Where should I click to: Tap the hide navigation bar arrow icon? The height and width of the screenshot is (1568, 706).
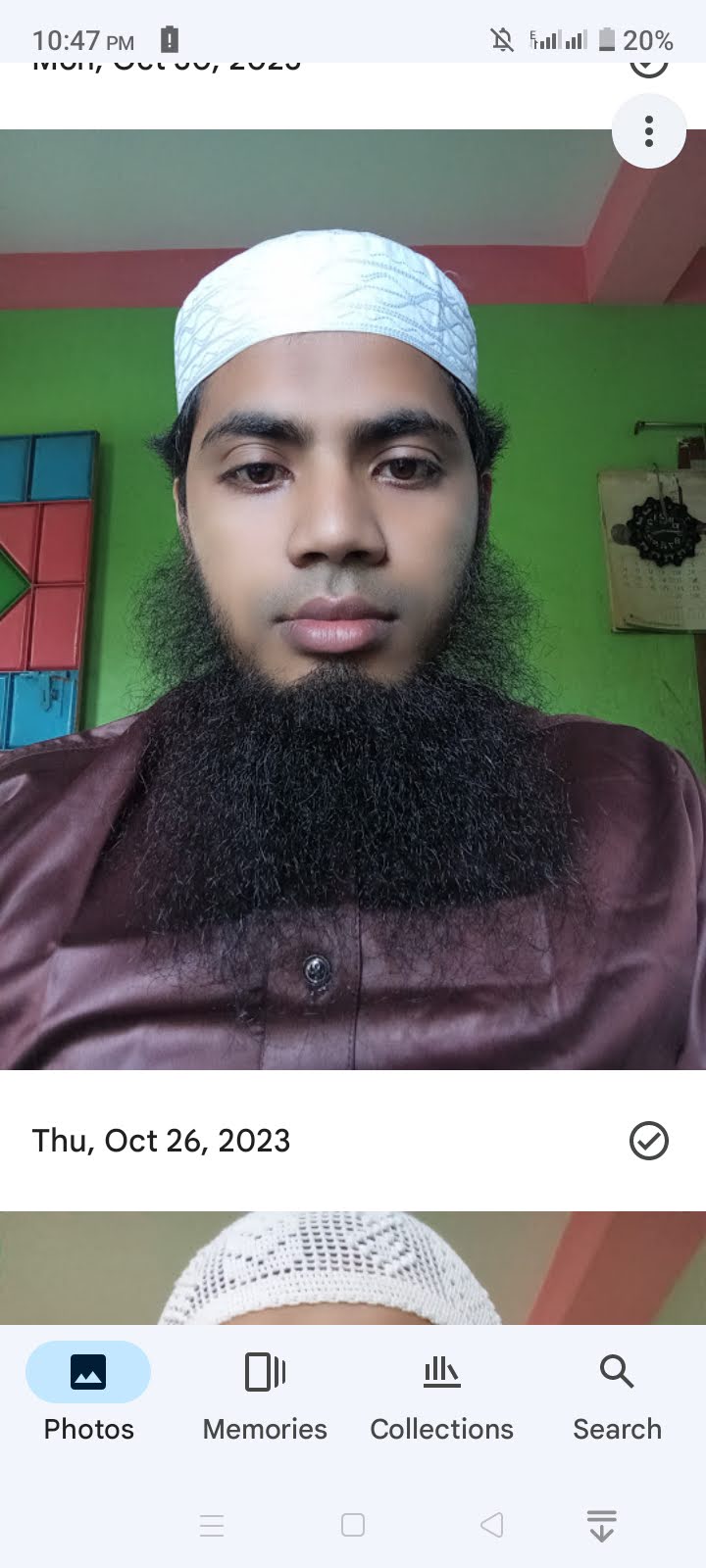click(x=601, y=1525)
